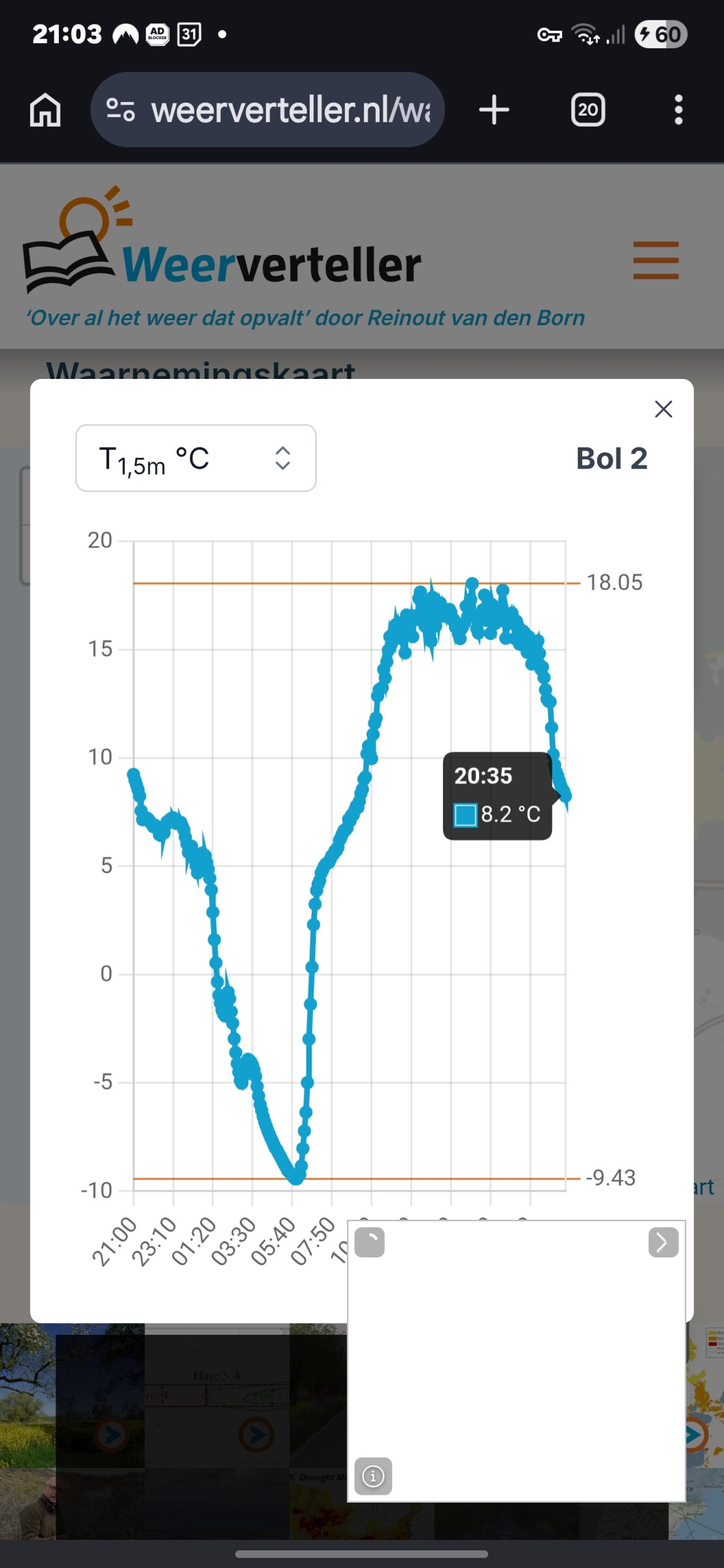This screenshot has height=1568, width=724.
Task: Open the tab switcher showing 20 tabs
Action: [587, 110]
